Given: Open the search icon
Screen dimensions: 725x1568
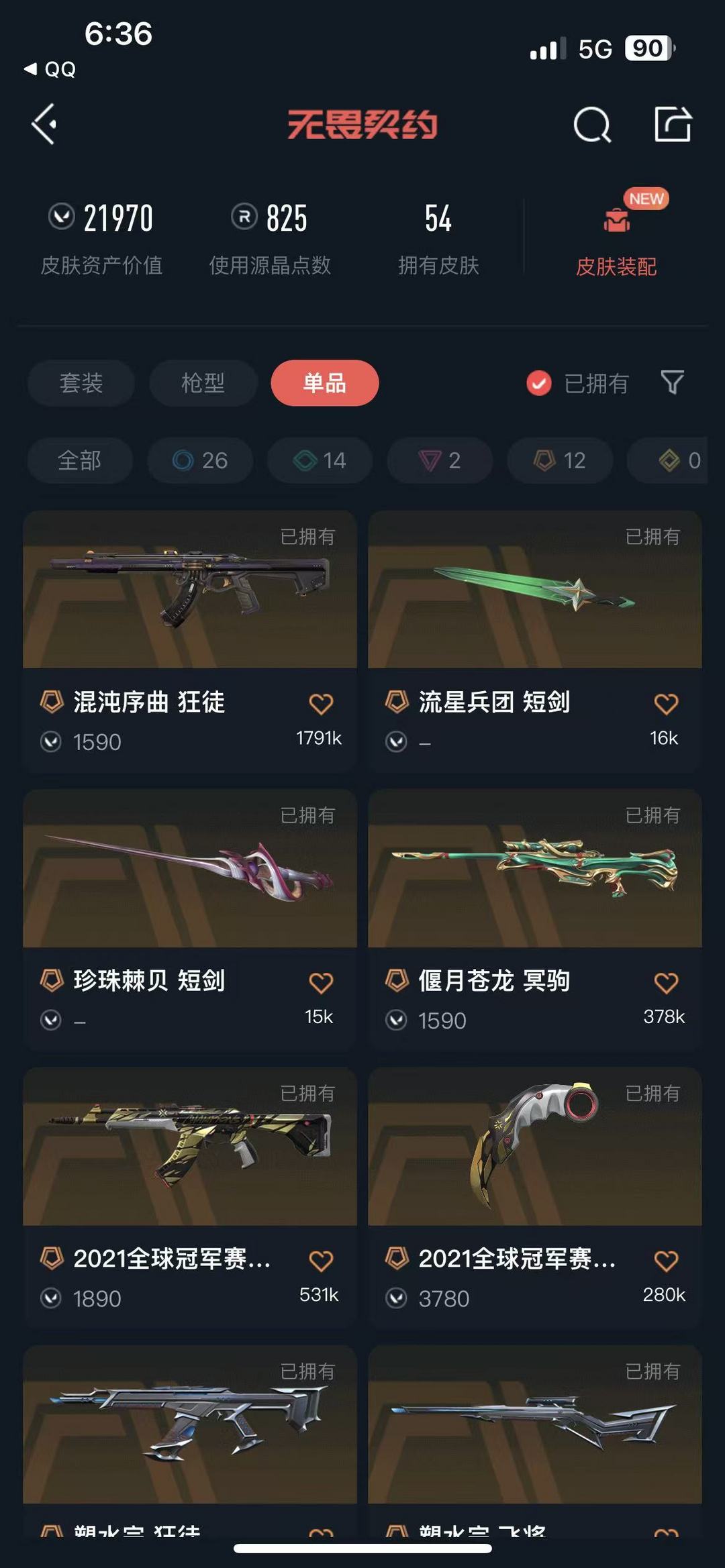Looking at the screenshot, I should 592,125.
